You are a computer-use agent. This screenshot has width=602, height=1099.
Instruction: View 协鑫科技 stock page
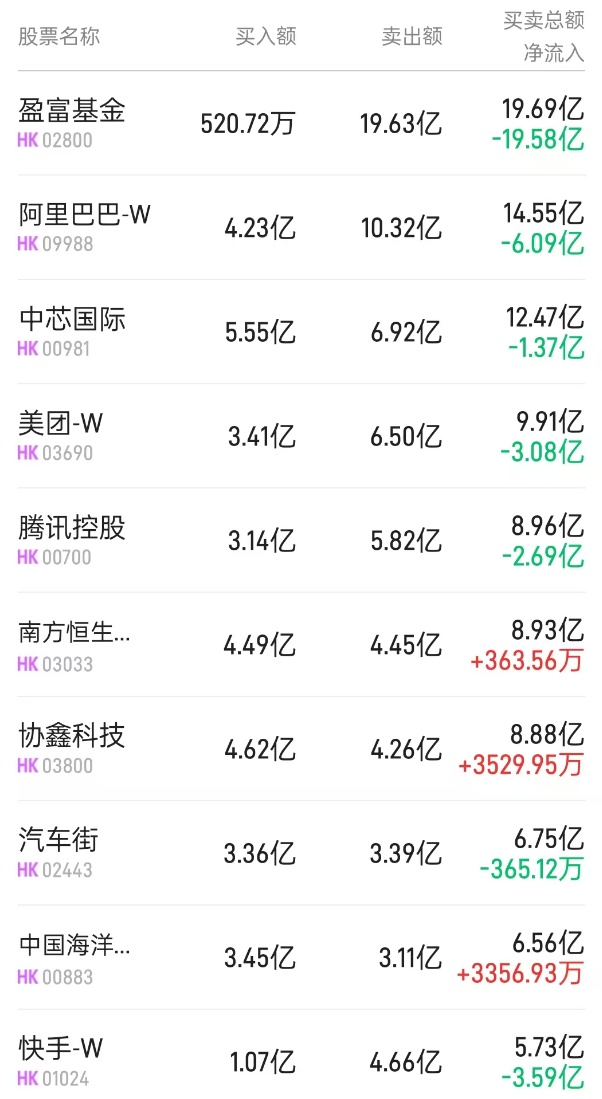click(x=72, y=737)
